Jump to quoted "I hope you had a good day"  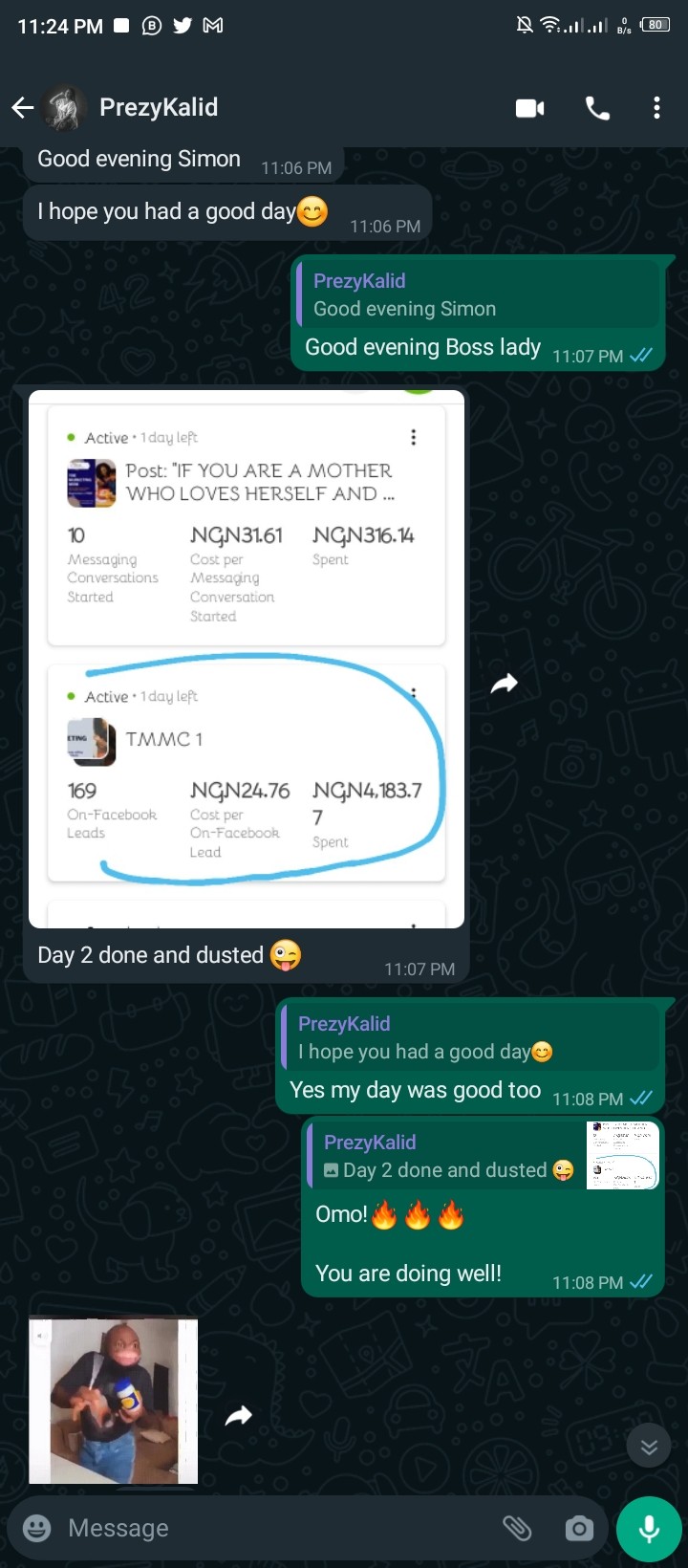(x=470, y=1038)
